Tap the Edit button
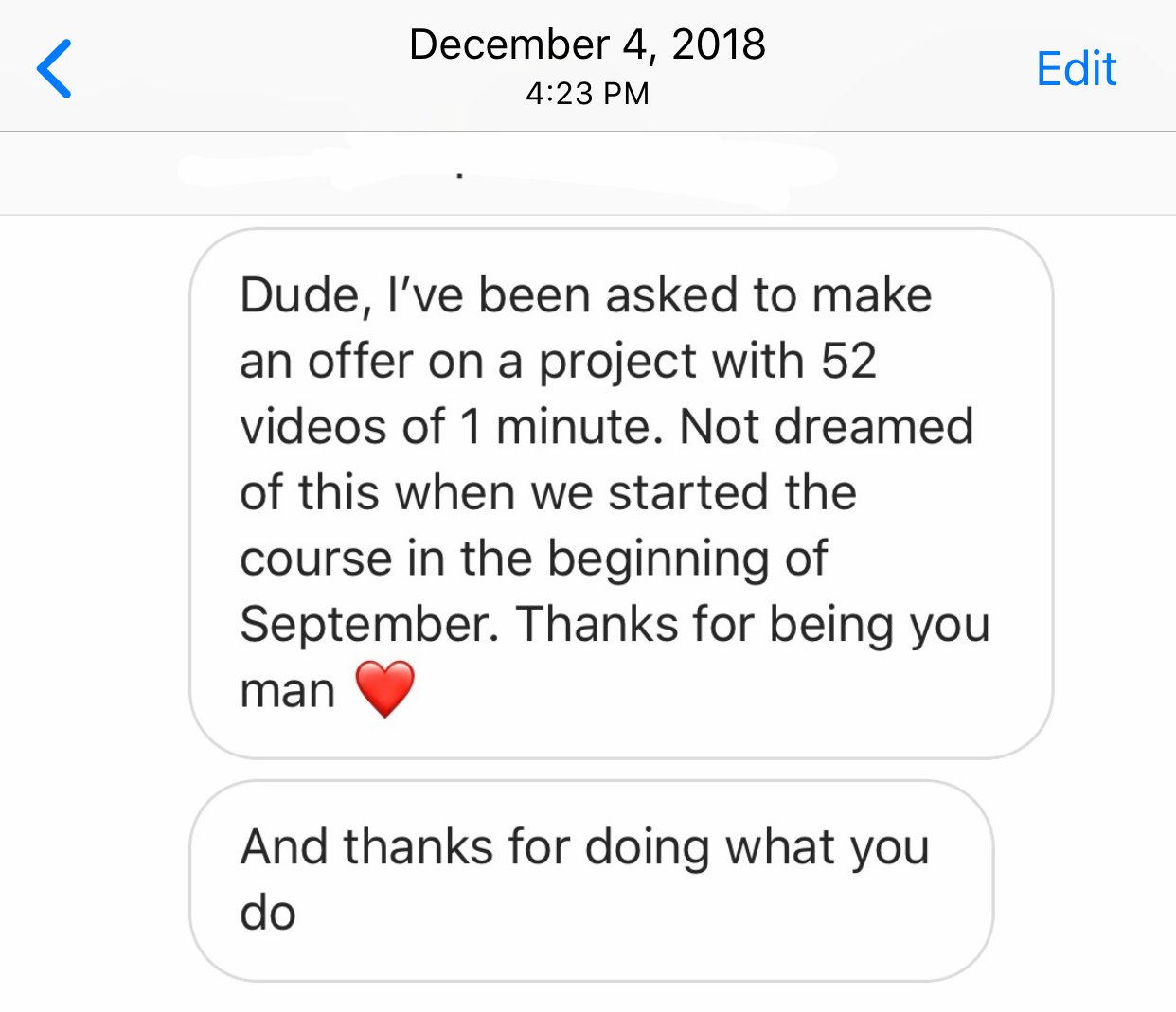 (1076, 69)
